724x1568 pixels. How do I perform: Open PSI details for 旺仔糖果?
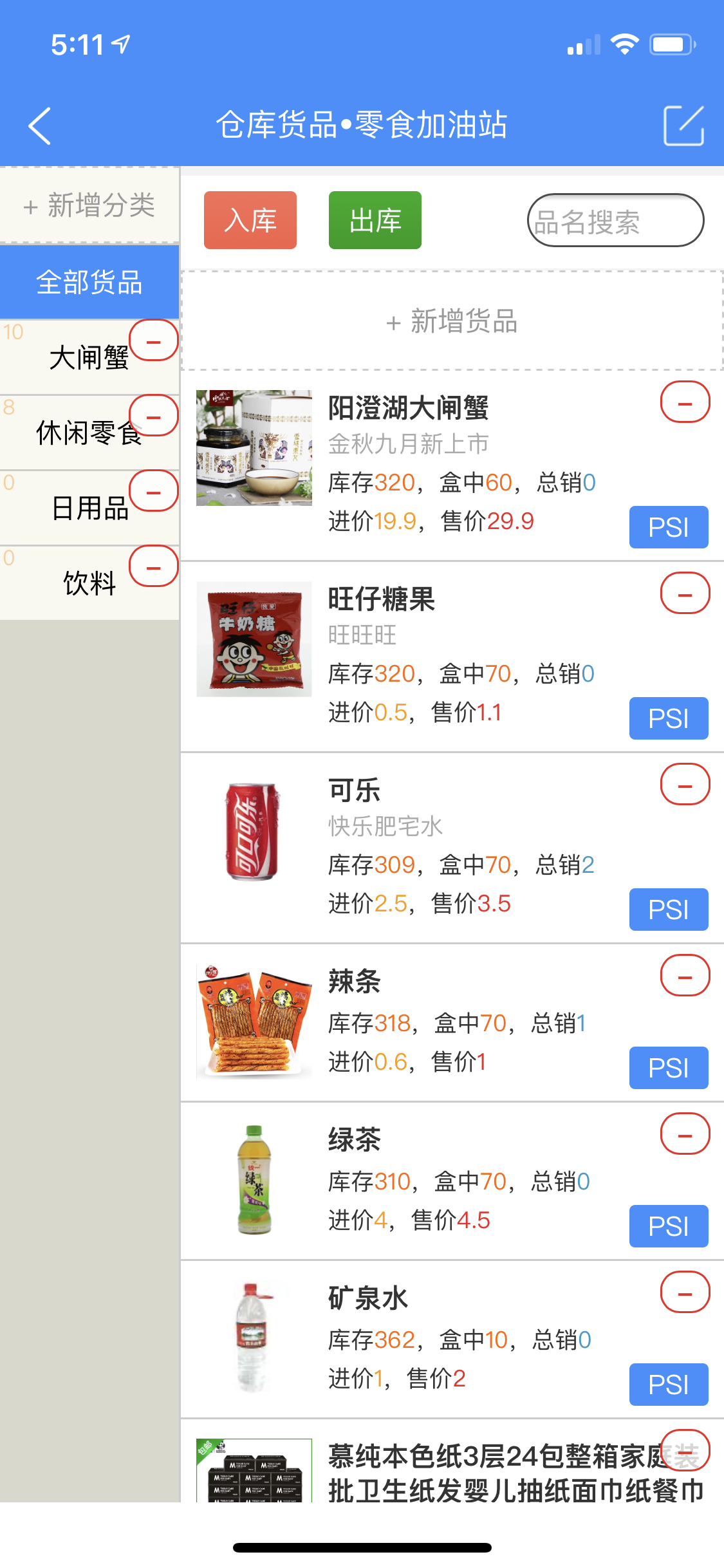668,718
